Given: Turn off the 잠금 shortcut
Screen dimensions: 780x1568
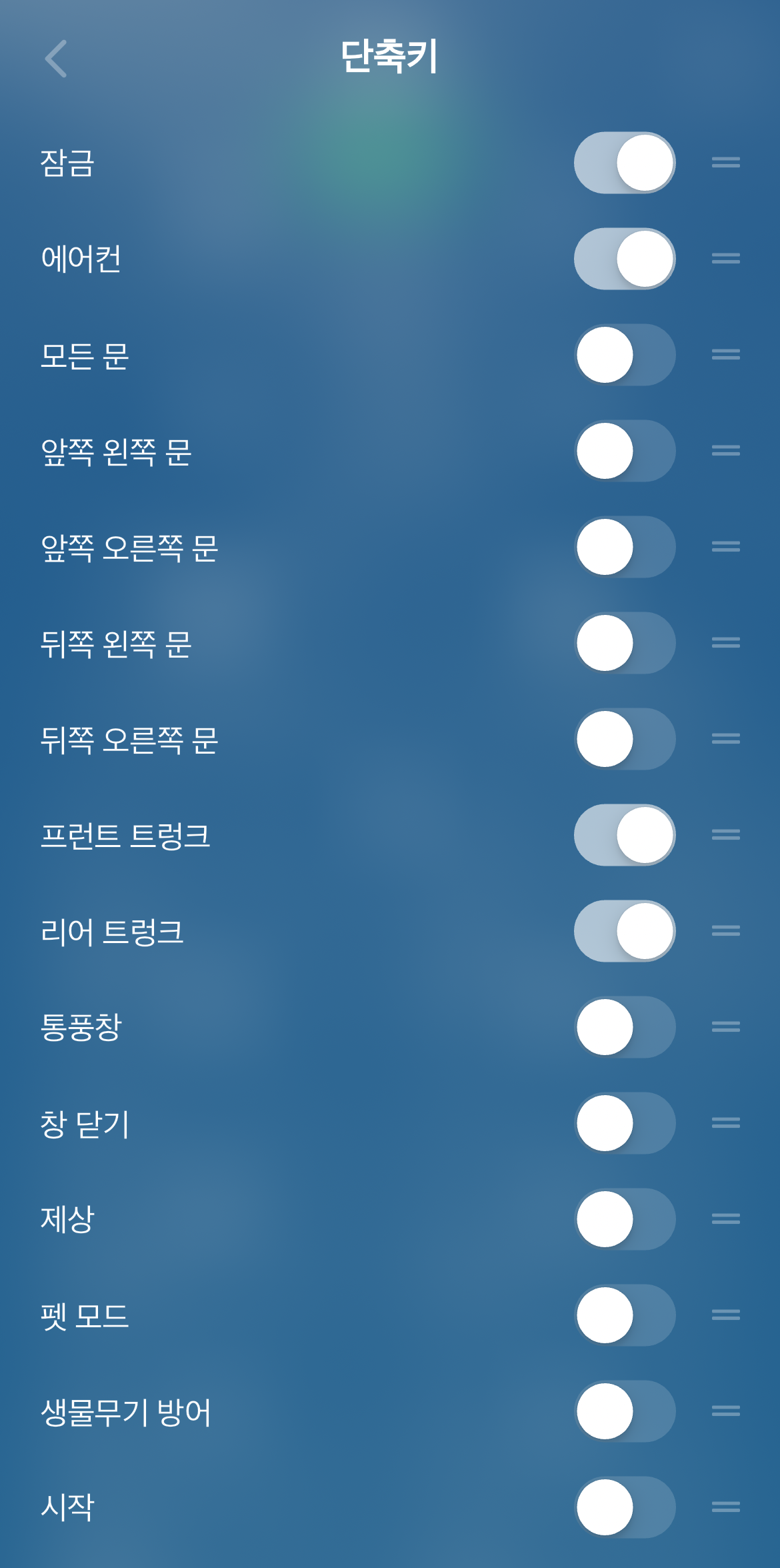Looking at the screenshot, I should [625, 163].
